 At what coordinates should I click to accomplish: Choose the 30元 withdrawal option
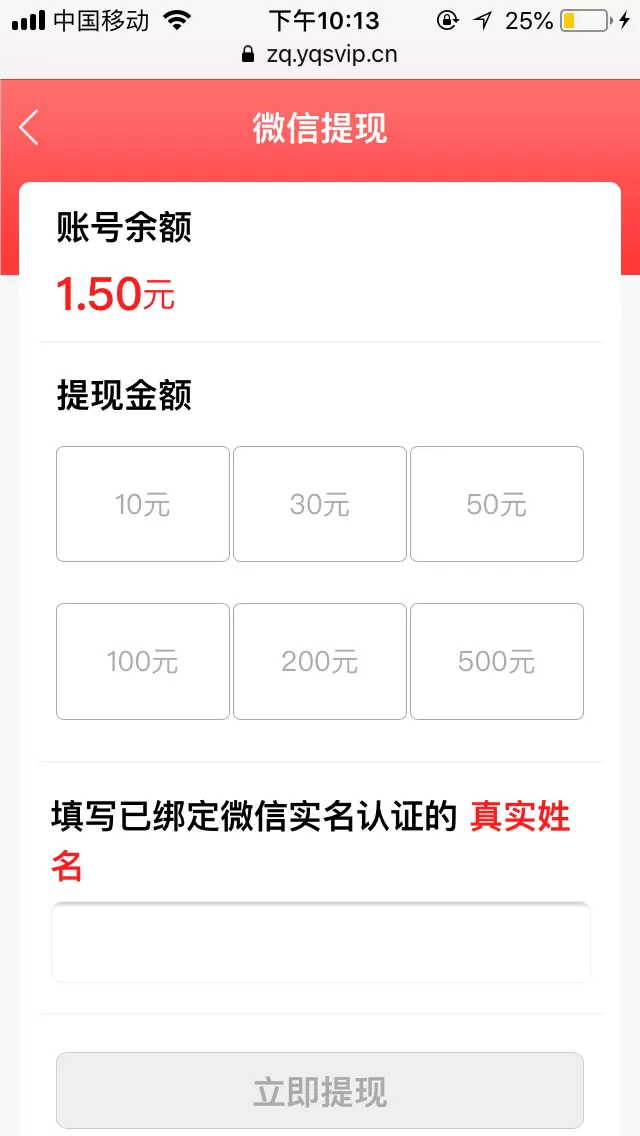tap(320, 504)
